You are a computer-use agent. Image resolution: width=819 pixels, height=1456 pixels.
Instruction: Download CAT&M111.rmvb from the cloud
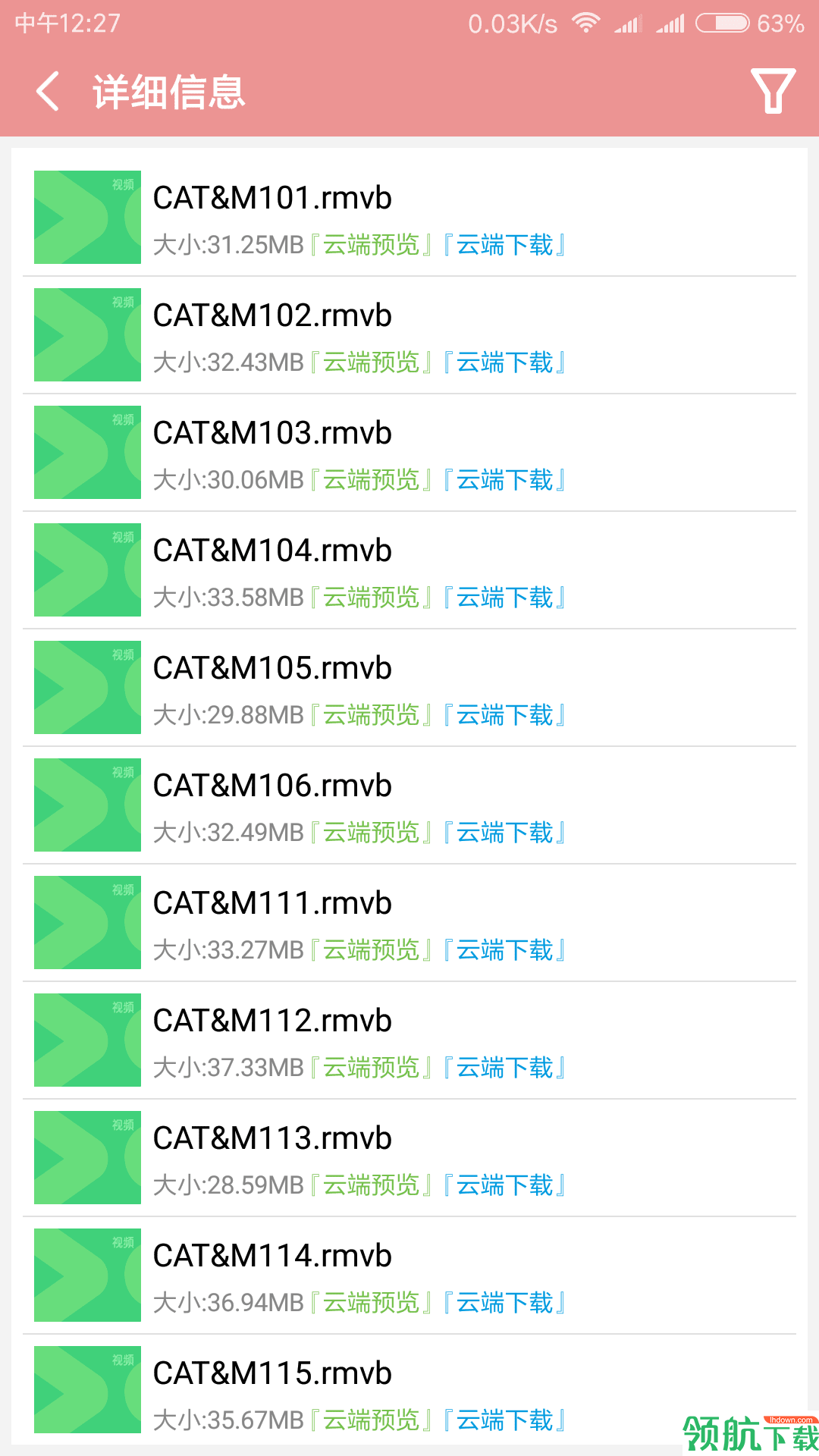click(504, 950)
